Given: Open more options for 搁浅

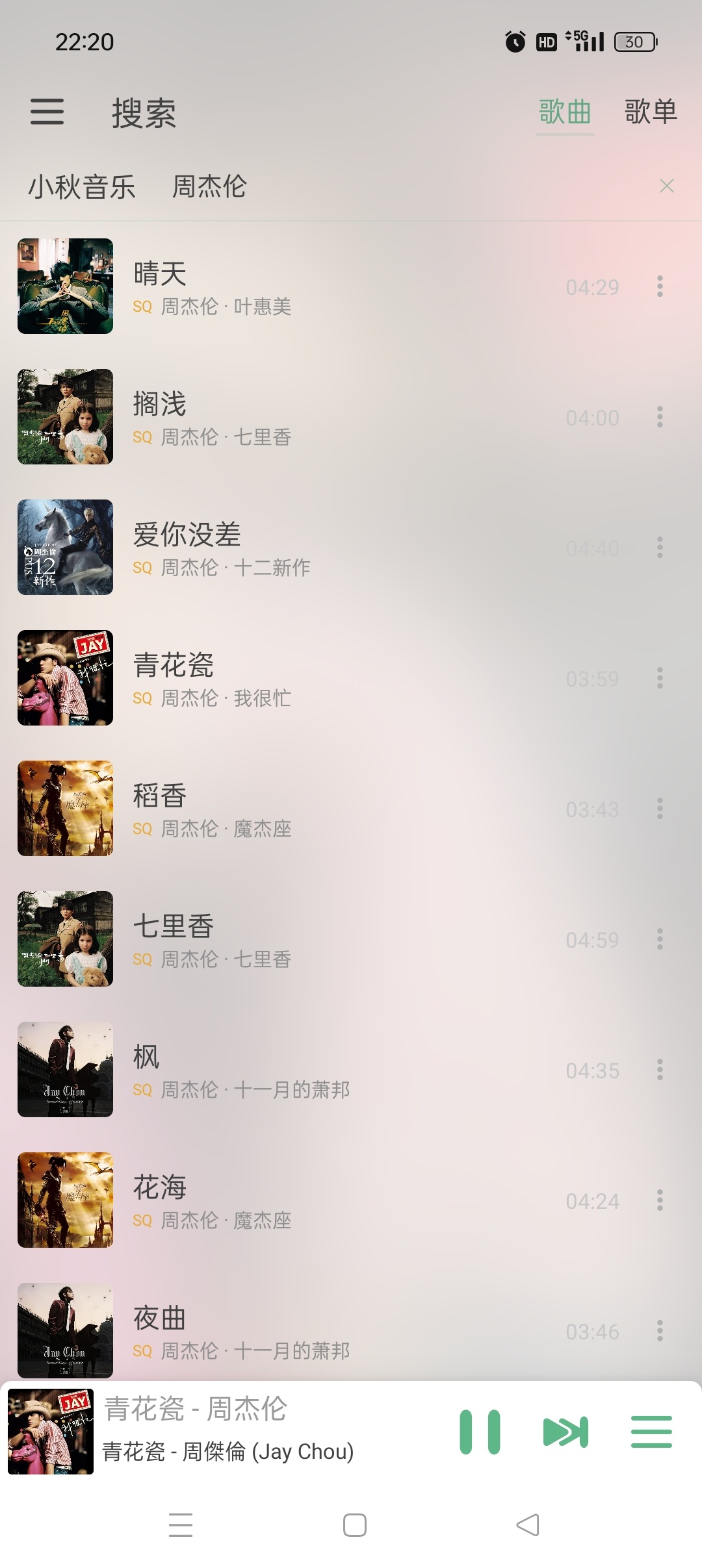Looking at the screenshot, I should pyautogui.click(x=660, y=417).
